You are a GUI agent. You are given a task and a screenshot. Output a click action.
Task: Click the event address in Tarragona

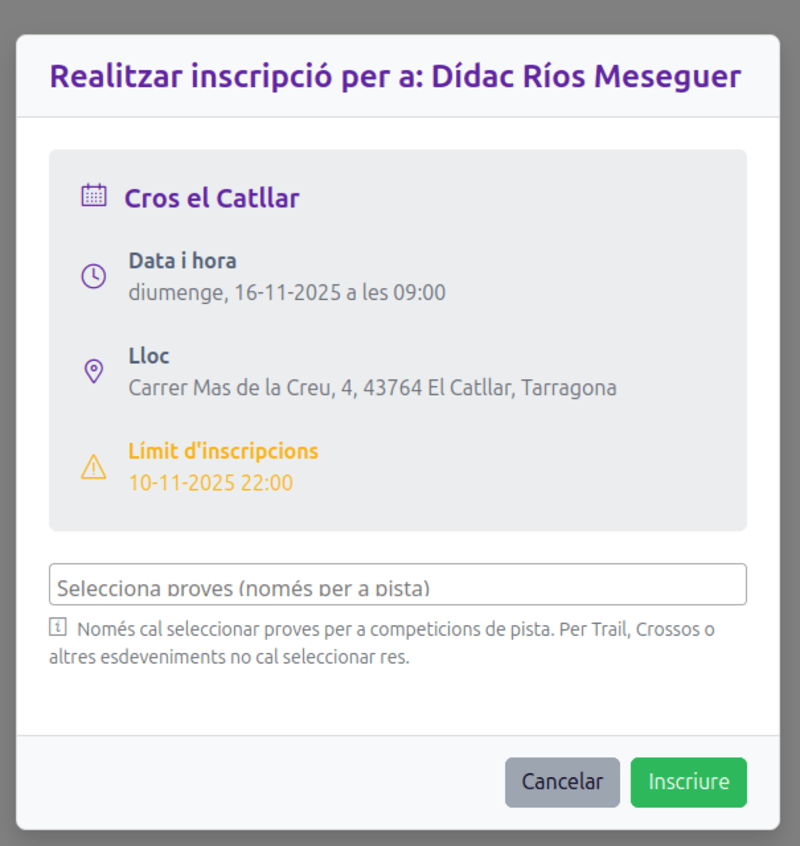pos(372,388)
